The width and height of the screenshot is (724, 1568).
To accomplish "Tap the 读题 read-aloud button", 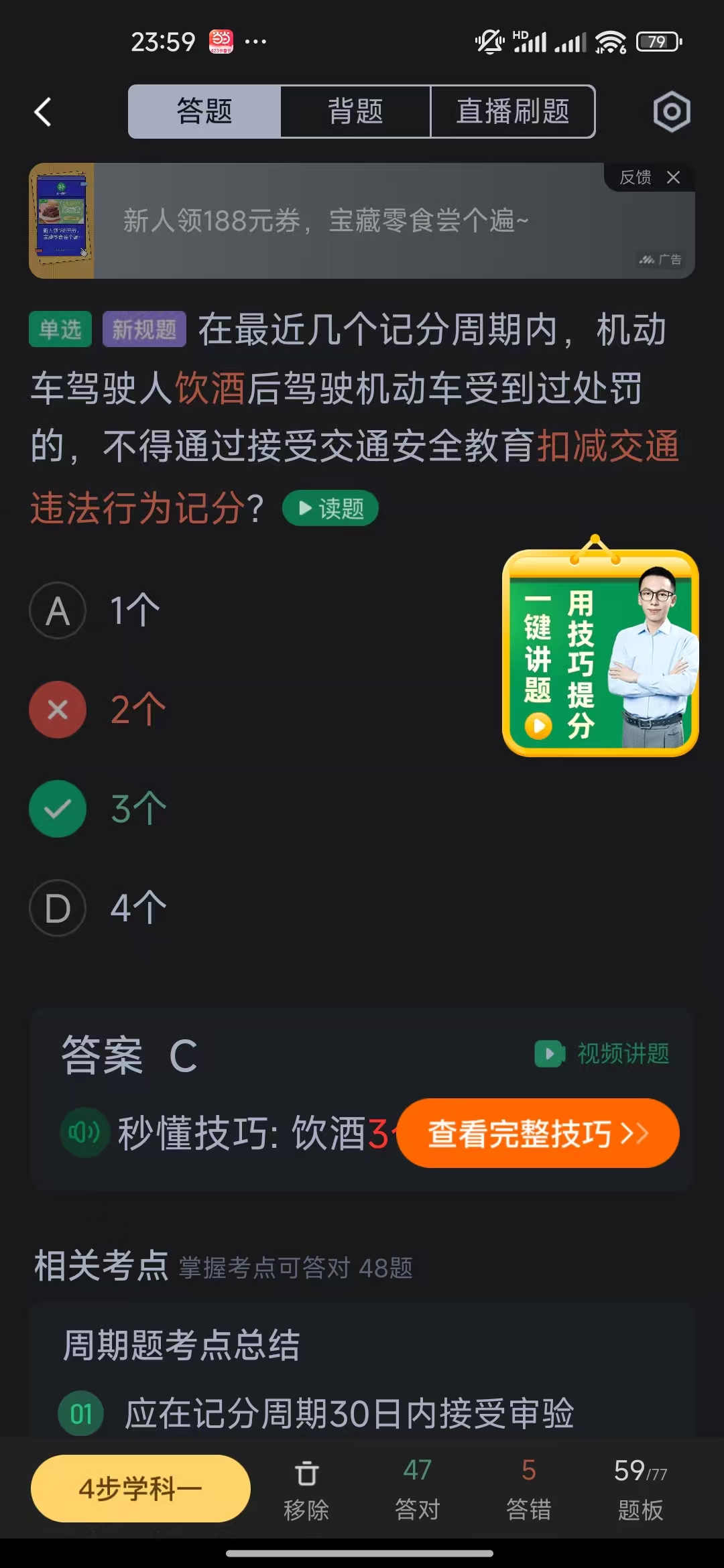I will [329, 509].
